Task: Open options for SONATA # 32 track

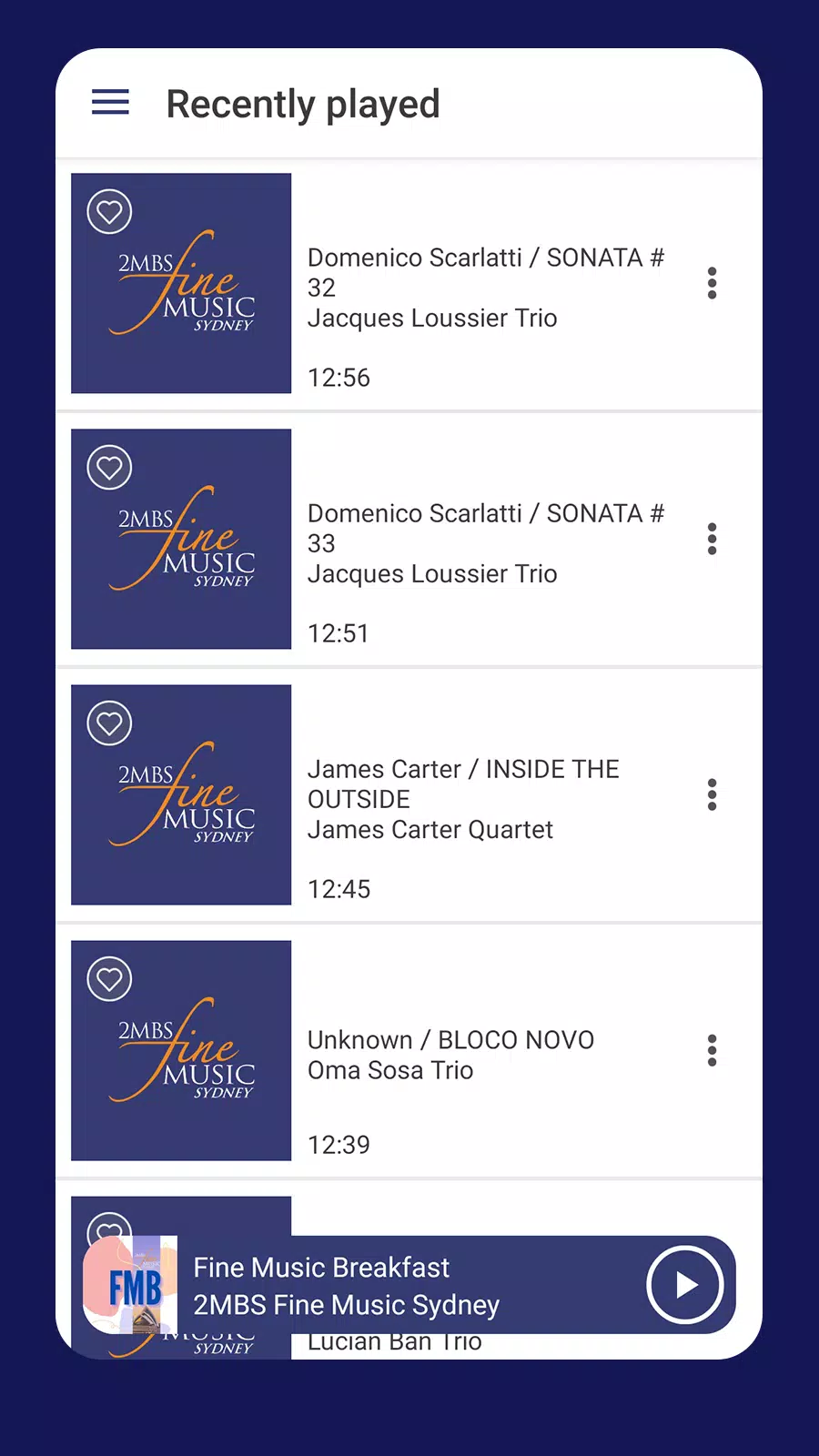Action: (x=712, y=283)
